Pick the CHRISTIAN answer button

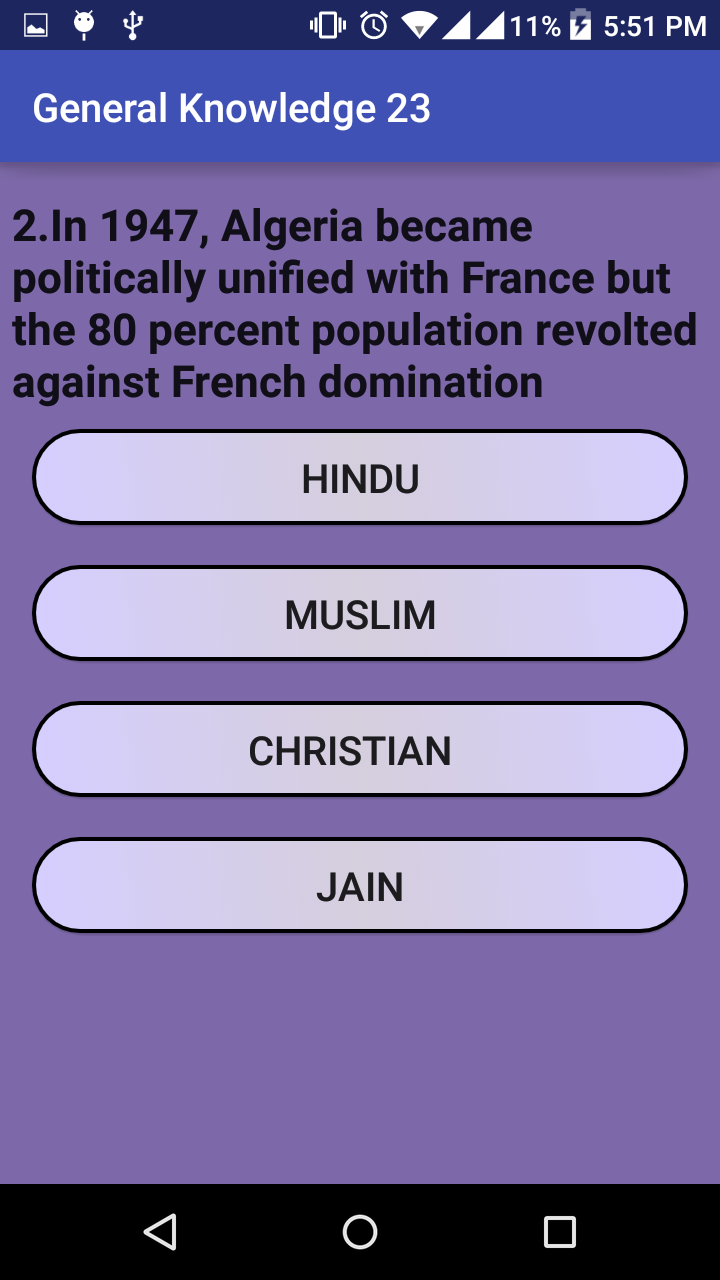360,750
